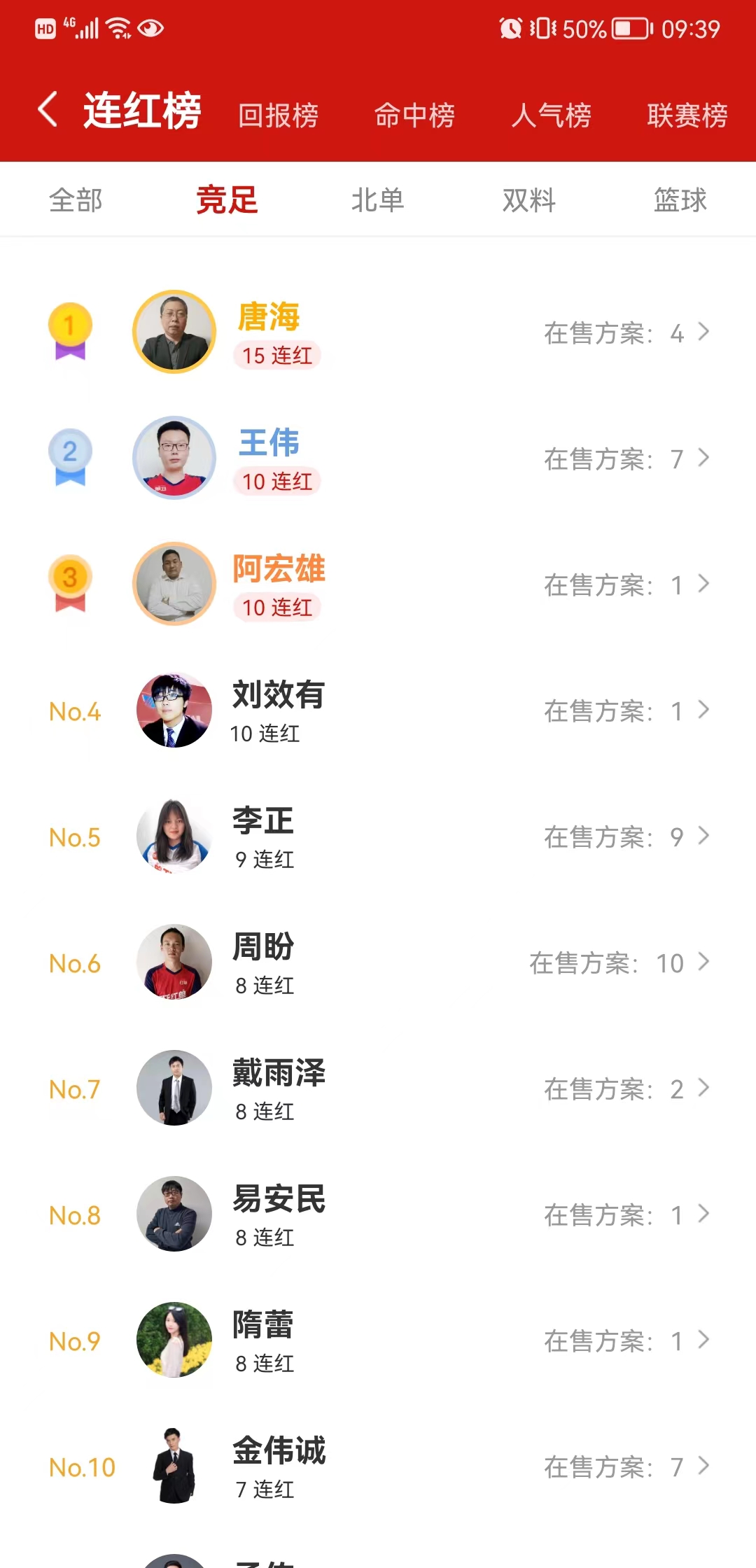View 隋蕾's plans for sale
756x1568 pixels.
(x=625, y=1340)
